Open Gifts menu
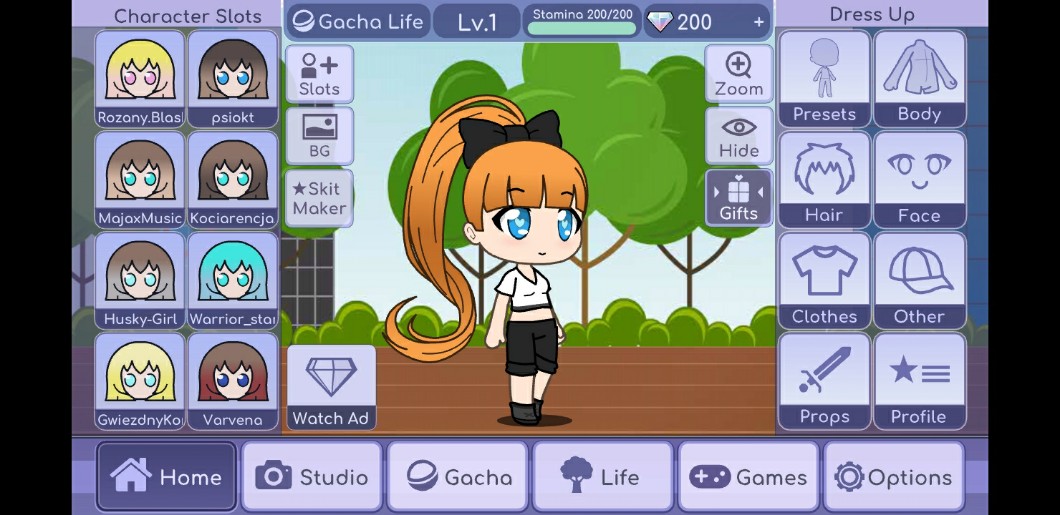 [x=739, y=198]
